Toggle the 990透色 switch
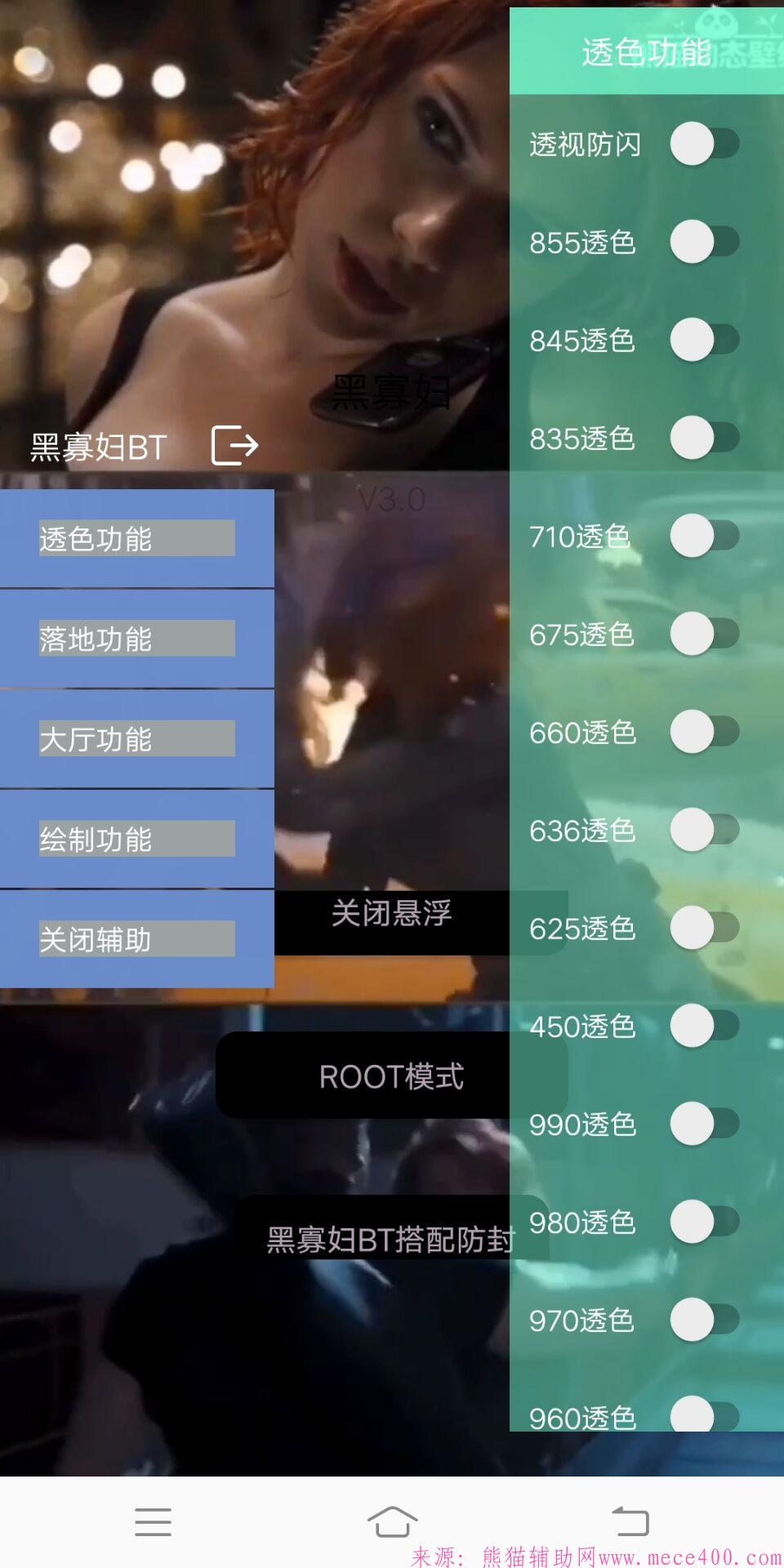 pyautogui.click(x=704, y=1124)
